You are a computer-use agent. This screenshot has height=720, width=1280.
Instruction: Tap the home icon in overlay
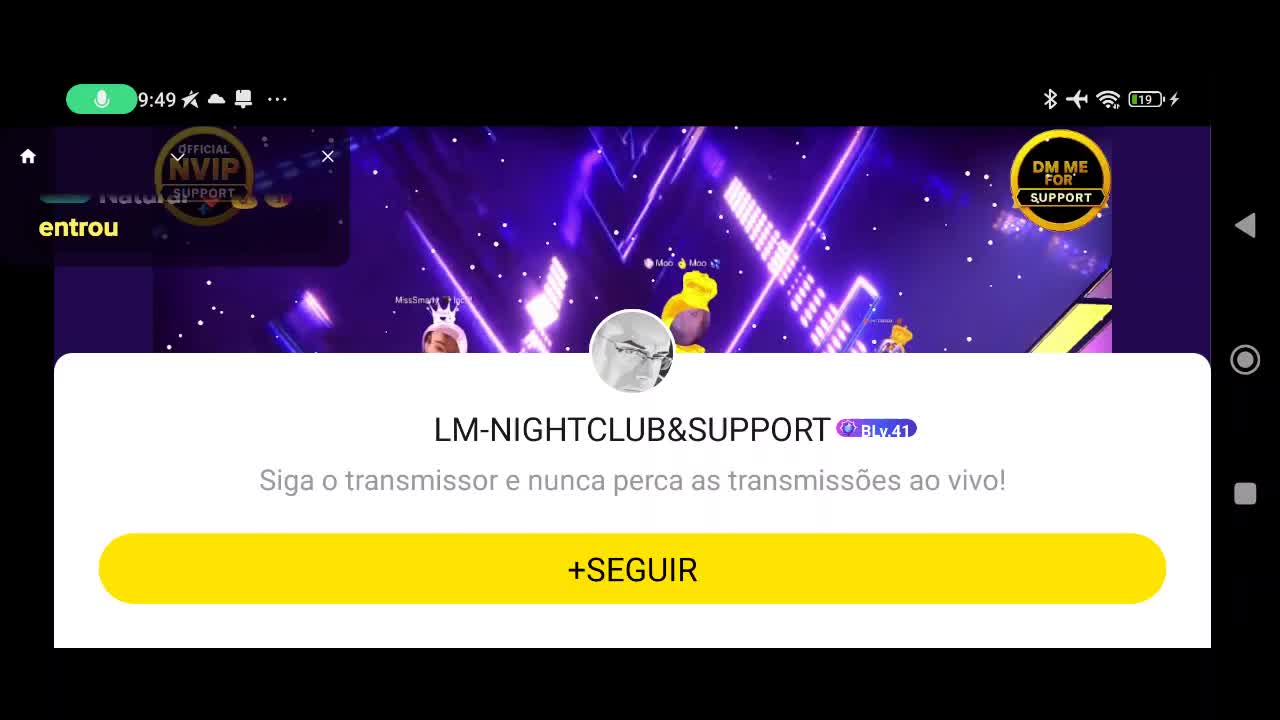coord(28,157)
